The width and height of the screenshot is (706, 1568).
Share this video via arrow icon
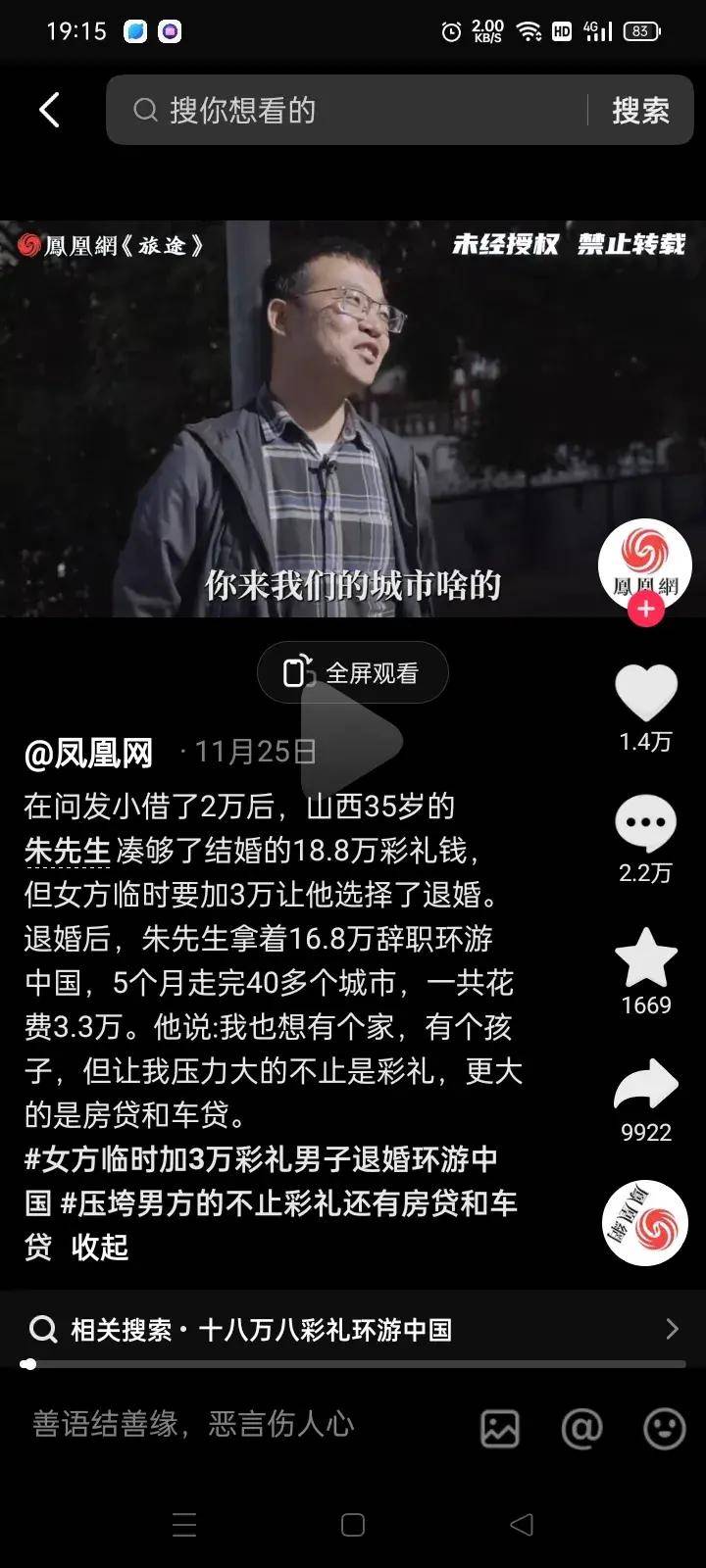point(645,1086)
